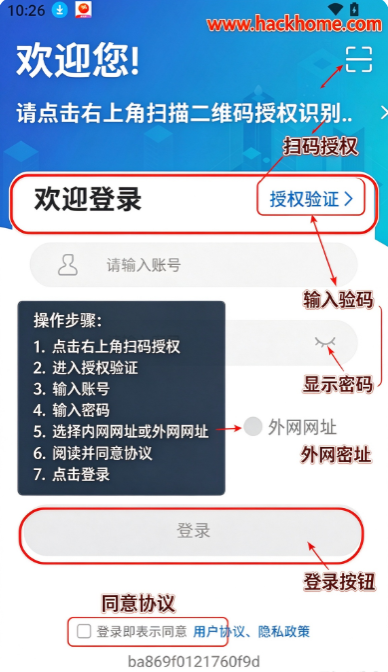
Task: Open the QR code scanner icon
Action: 358,59
